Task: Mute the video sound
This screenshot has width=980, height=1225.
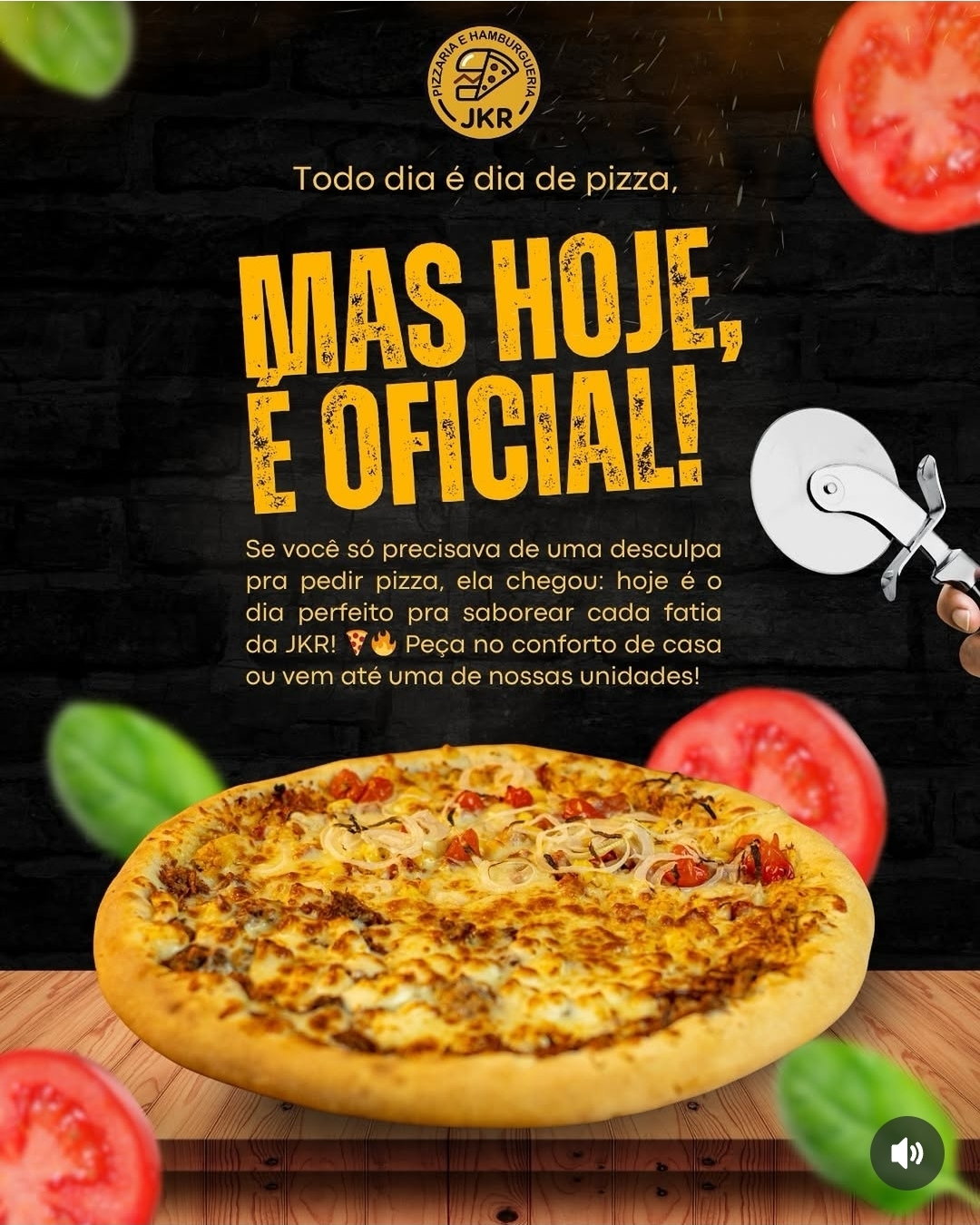Action: pyautogui.click(x=906, y=1152)
